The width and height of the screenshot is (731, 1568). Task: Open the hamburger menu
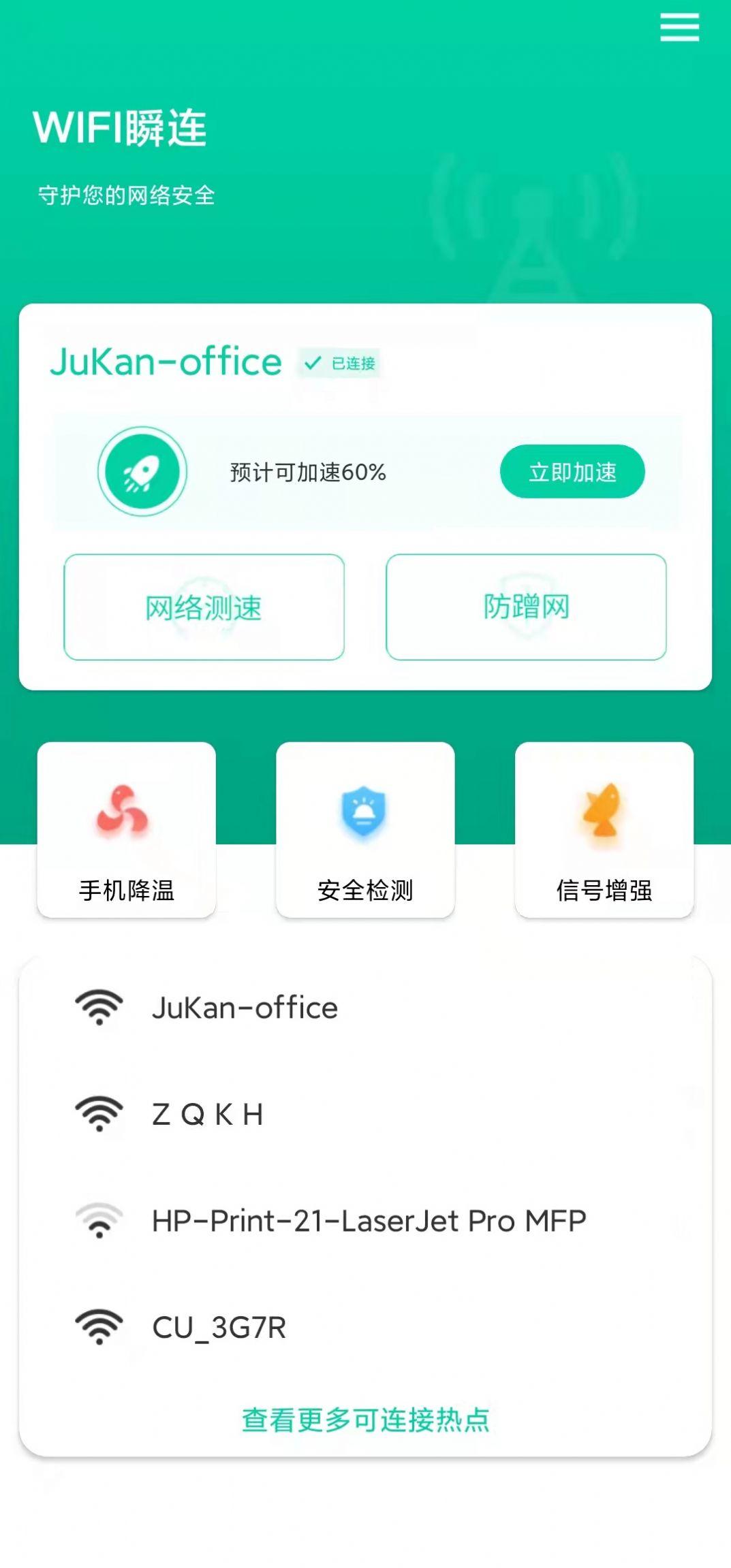(x=679, y=27)
